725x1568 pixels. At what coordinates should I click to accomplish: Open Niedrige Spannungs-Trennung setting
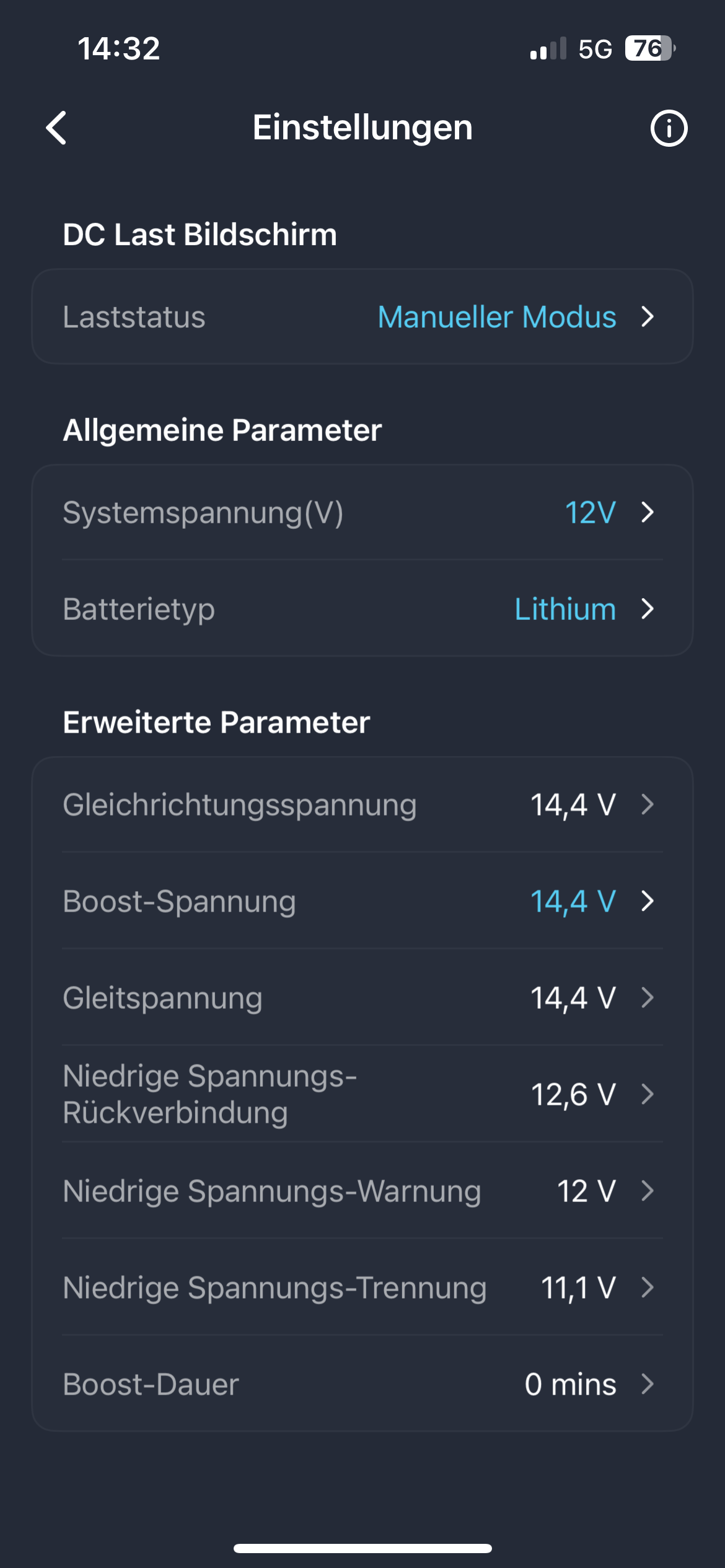362,1287
